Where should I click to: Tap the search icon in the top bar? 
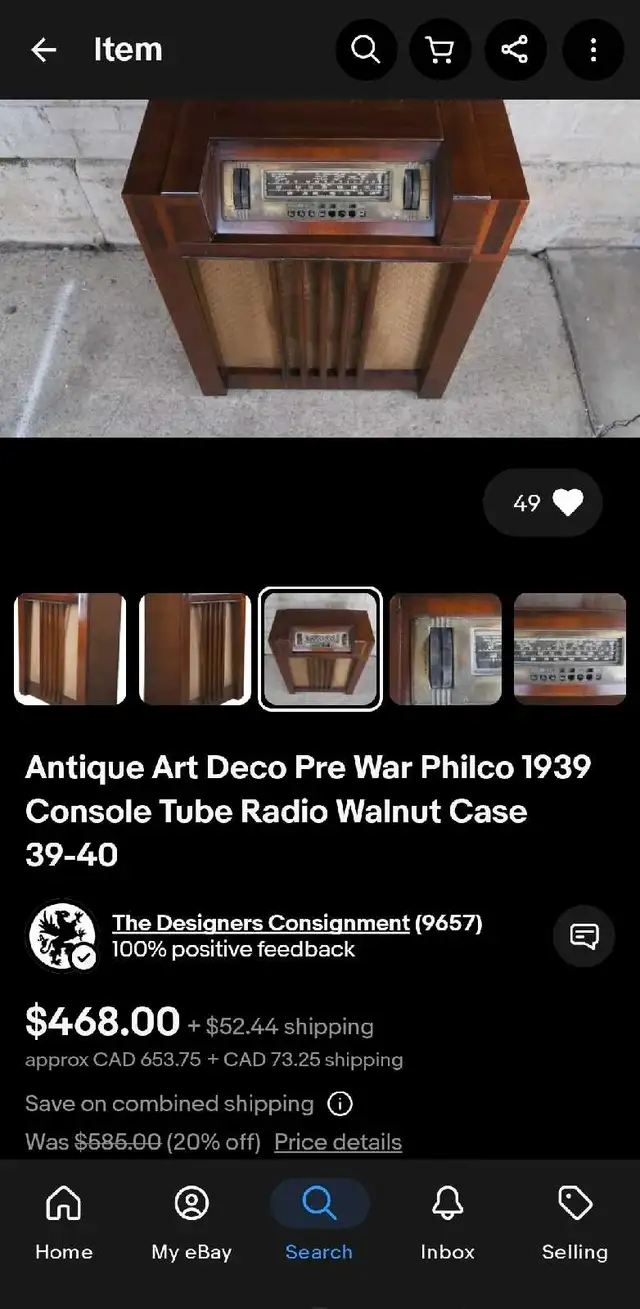[366, 50]
